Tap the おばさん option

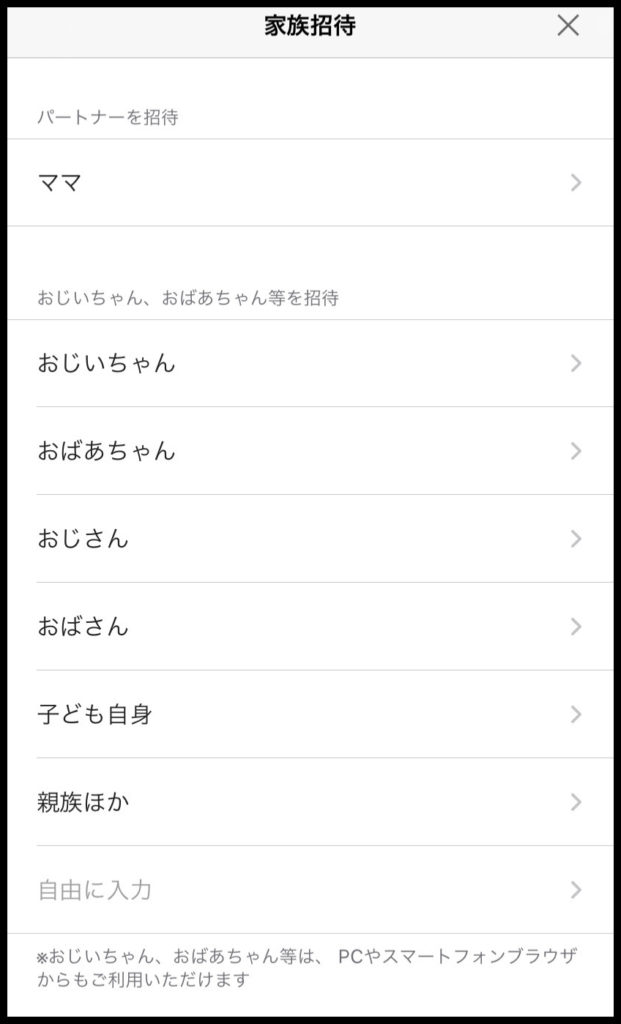(x=310, y=626)
